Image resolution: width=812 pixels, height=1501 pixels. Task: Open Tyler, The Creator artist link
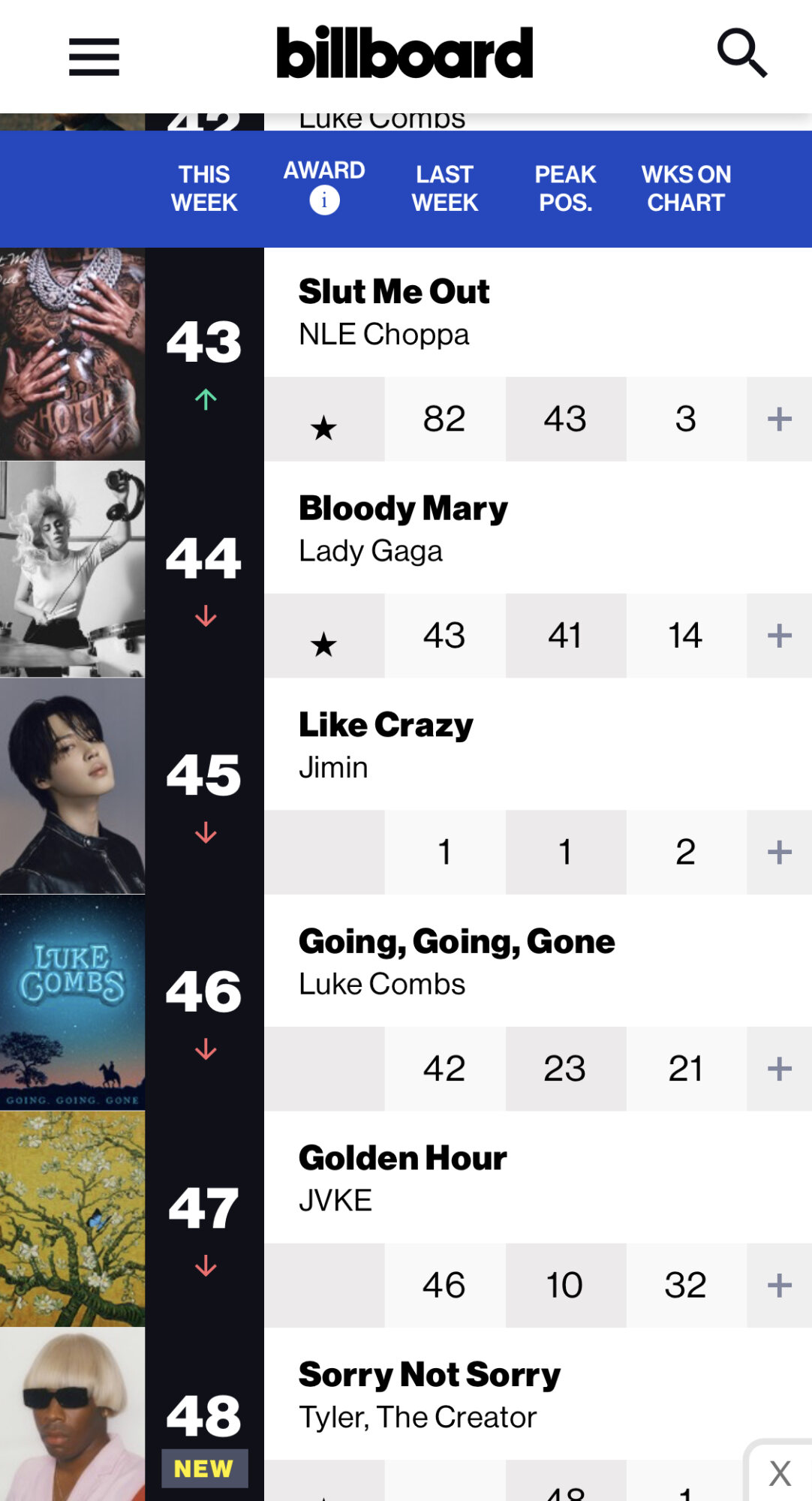tap(417, 1417)
